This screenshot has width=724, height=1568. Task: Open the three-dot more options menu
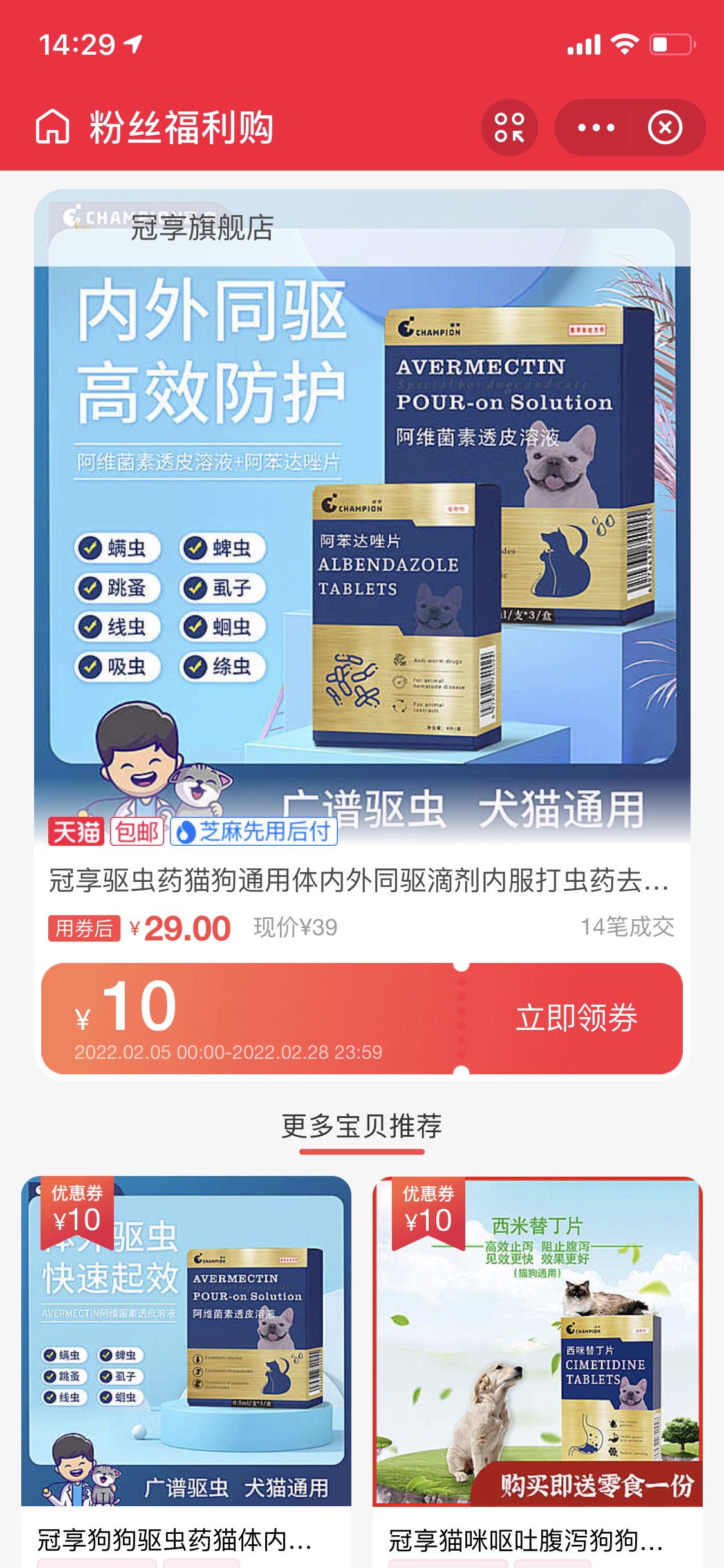pyautogui.click(x=595, y=127)
